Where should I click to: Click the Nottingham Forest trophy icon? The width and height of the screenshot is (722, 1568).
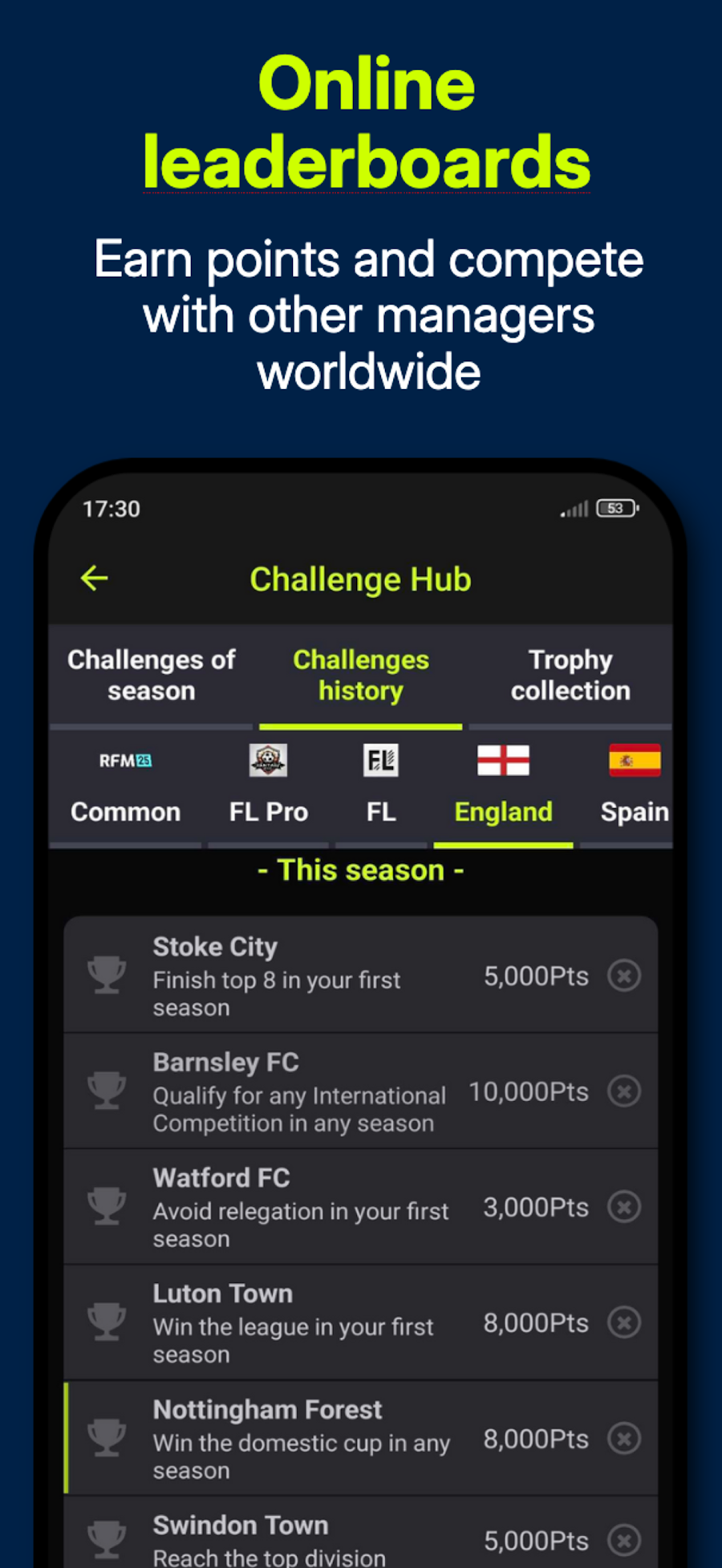click(x=108, y=1438)
